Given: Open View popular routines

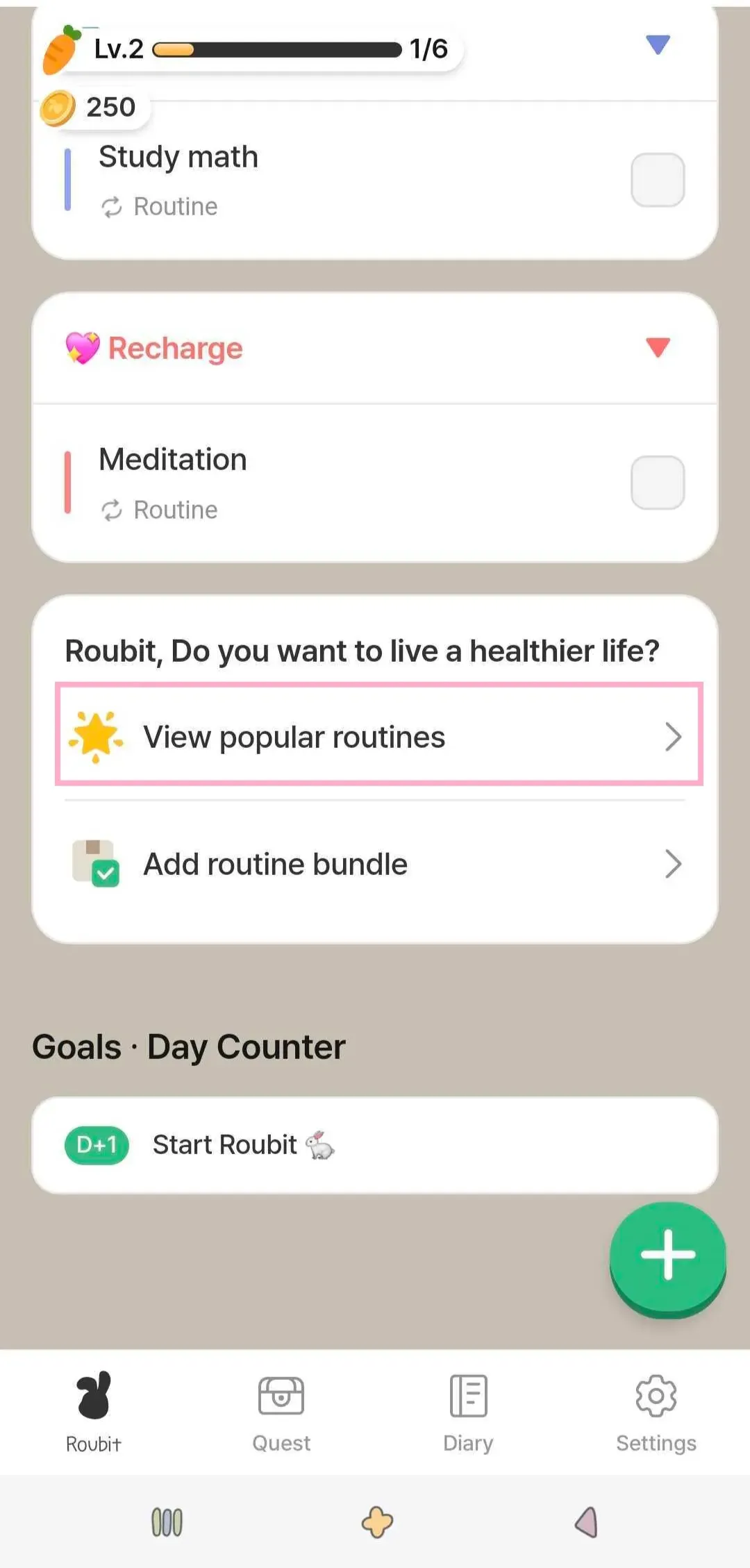Looking at the screenshot, I should click(x=378, y=735).
